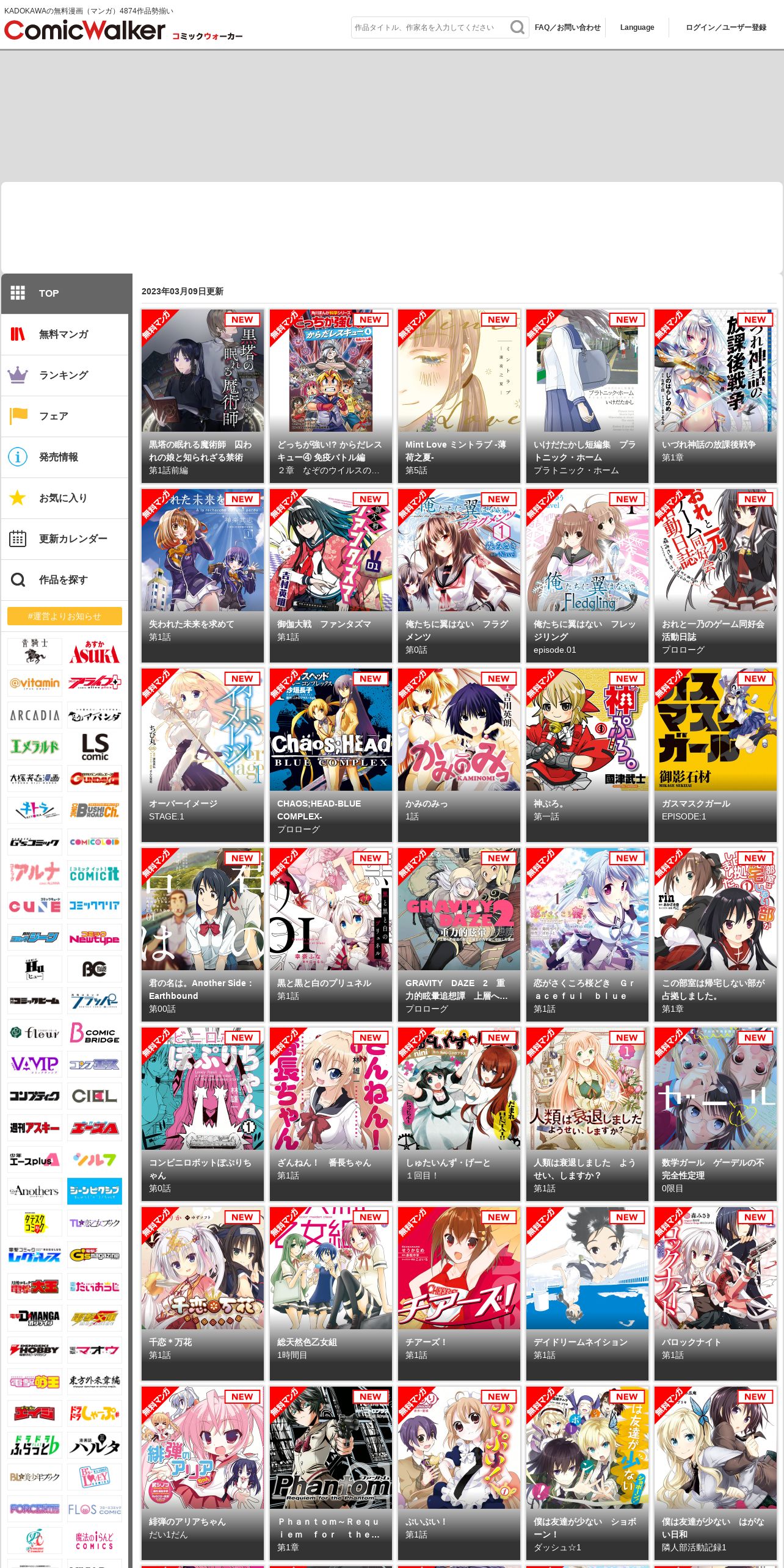Open FAQ／お問い合わせ link

click(x=567, y=27)
